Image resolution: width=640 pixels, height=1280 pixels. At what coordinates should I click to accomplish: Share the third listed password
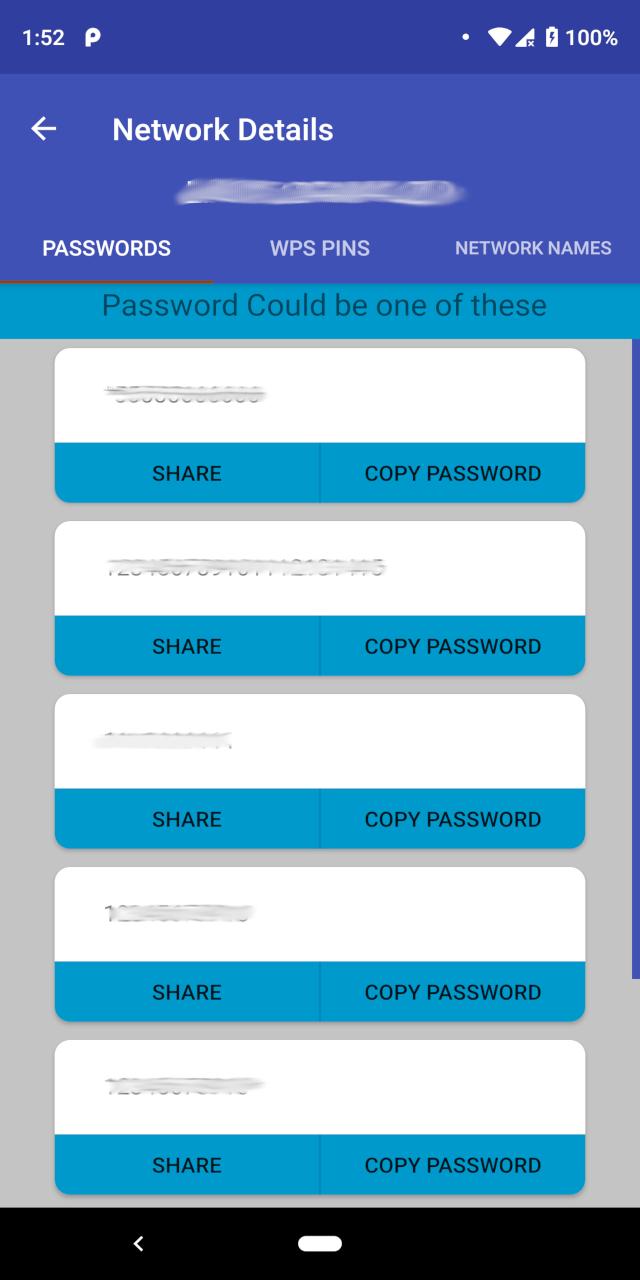coord(187,819)
